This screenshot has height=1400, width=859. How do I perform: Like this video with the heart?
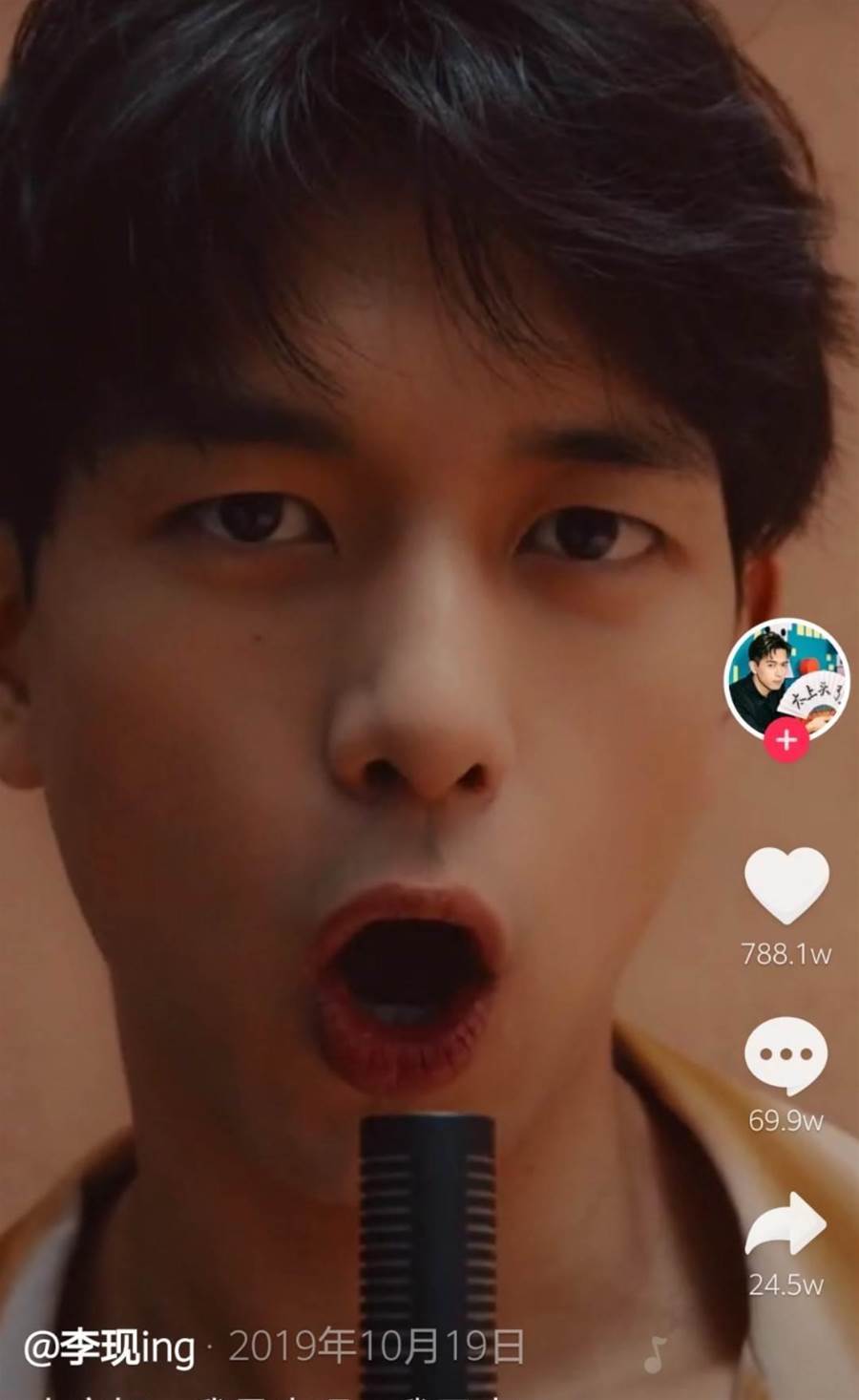tap(786, 885)
